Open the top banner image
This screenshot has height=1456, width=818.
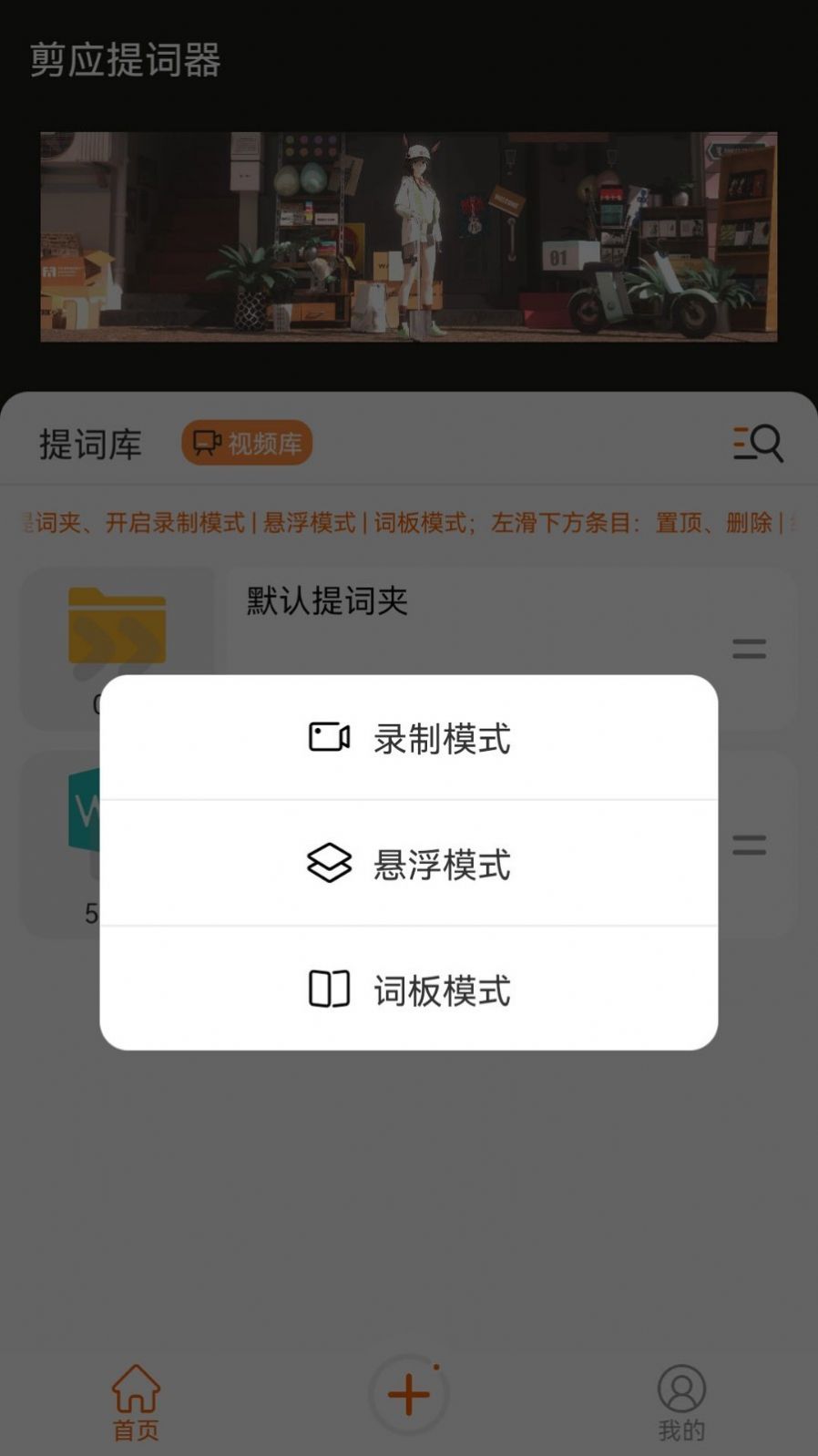(x=409, y=237)
